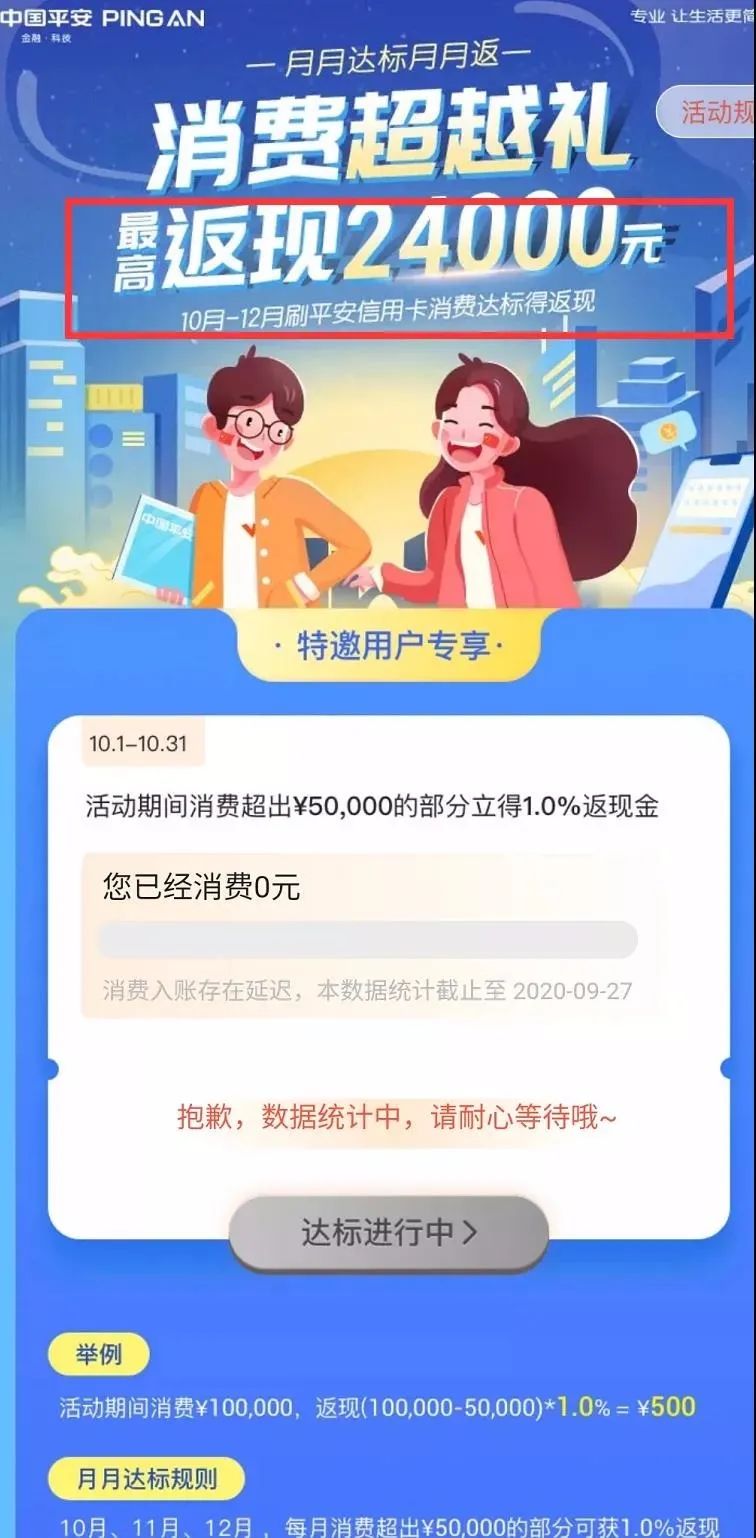Tap the 达标进行中 progress button
Image resolution: width=756 pixels, height=1538 pixels.
pos(389,1232)
